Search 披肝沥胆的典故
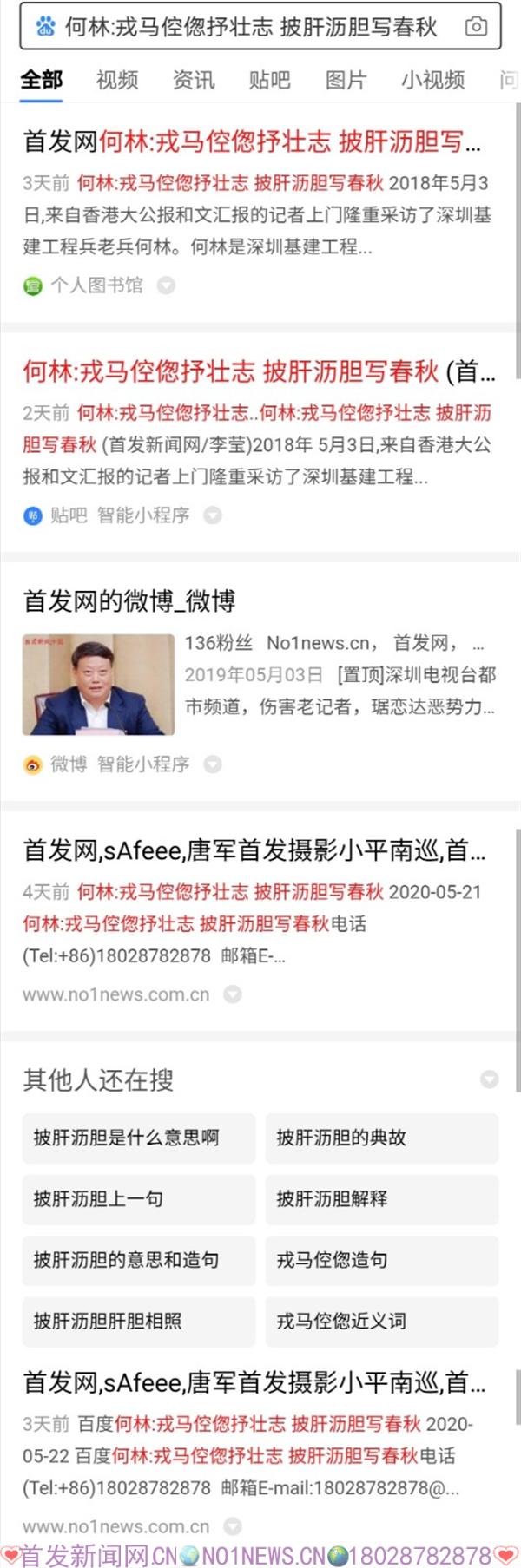 [x=381, y=1138]
